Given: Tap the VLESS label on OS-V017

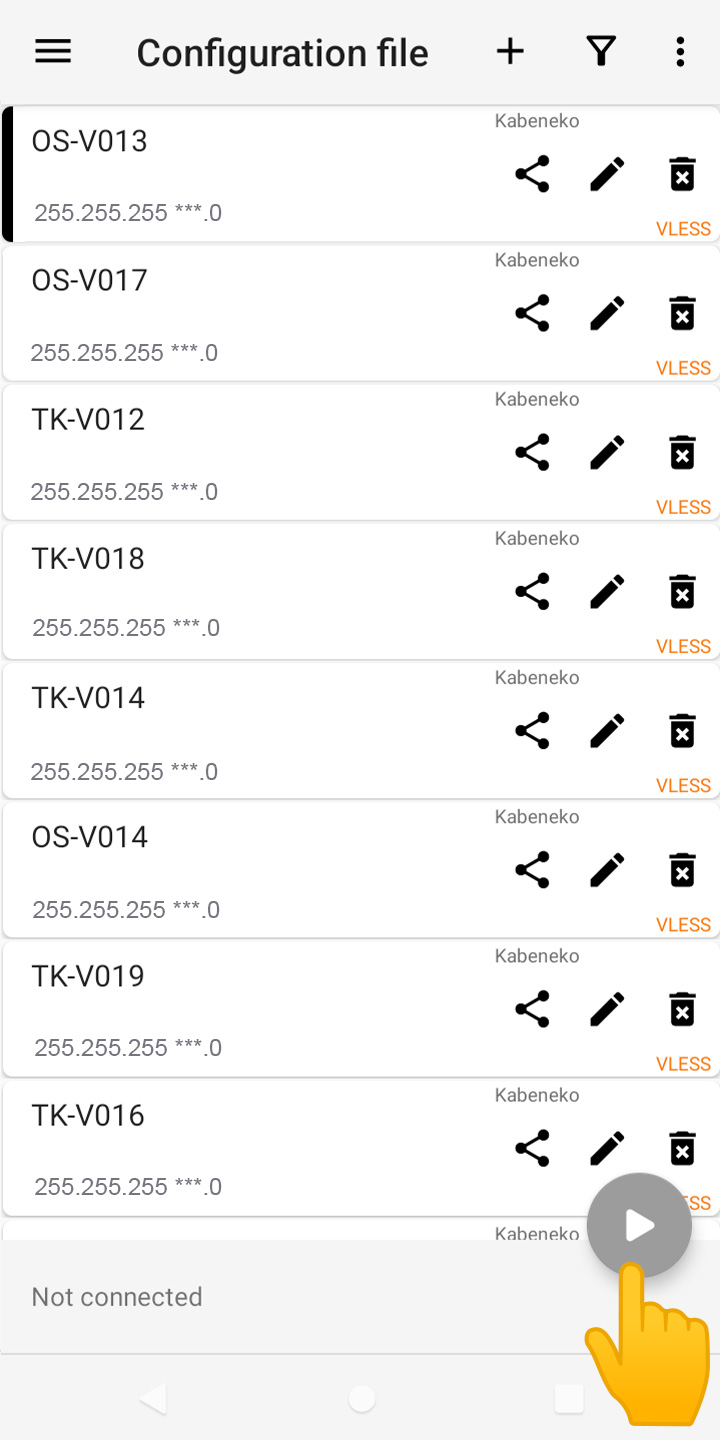Looking at the screenshot, I should coord(683,367).
